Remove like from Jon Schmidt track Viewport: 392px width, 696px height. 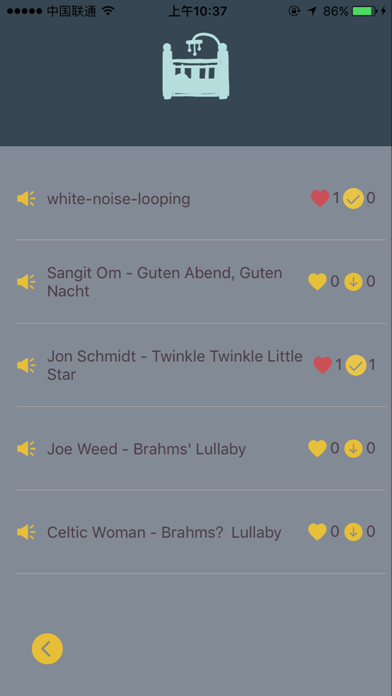click(323, 365)
